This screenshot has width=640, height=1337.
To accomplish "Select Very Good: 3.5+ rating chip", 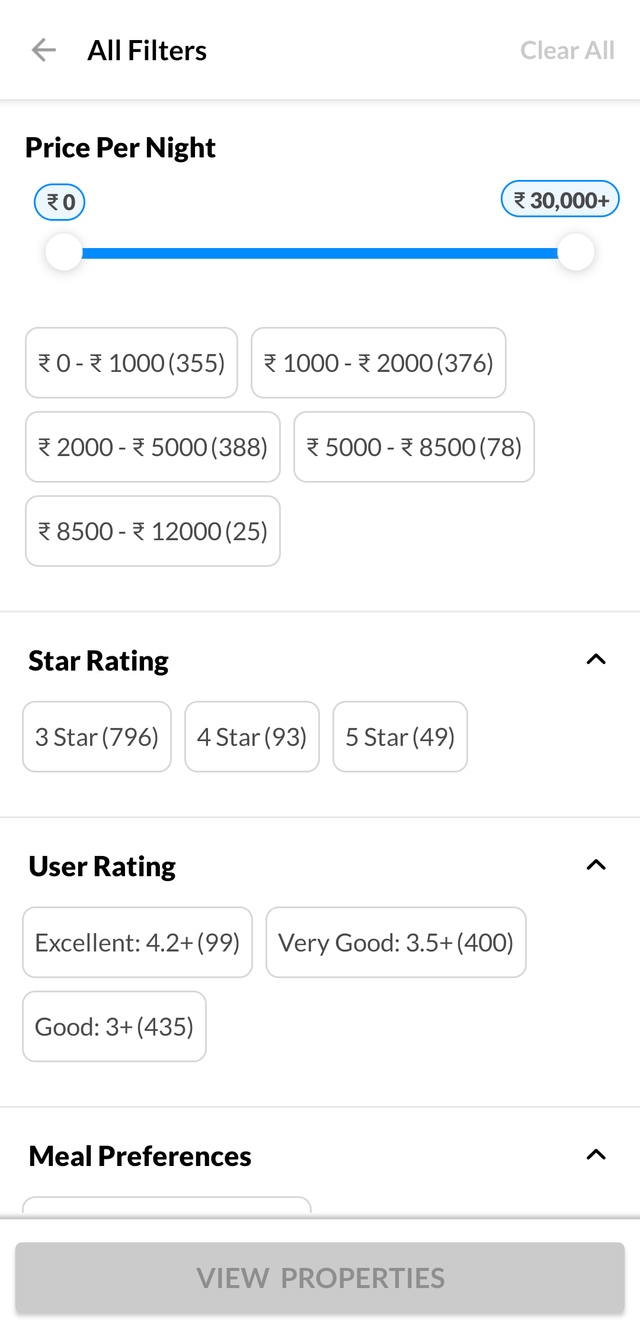I will point(396,942).
